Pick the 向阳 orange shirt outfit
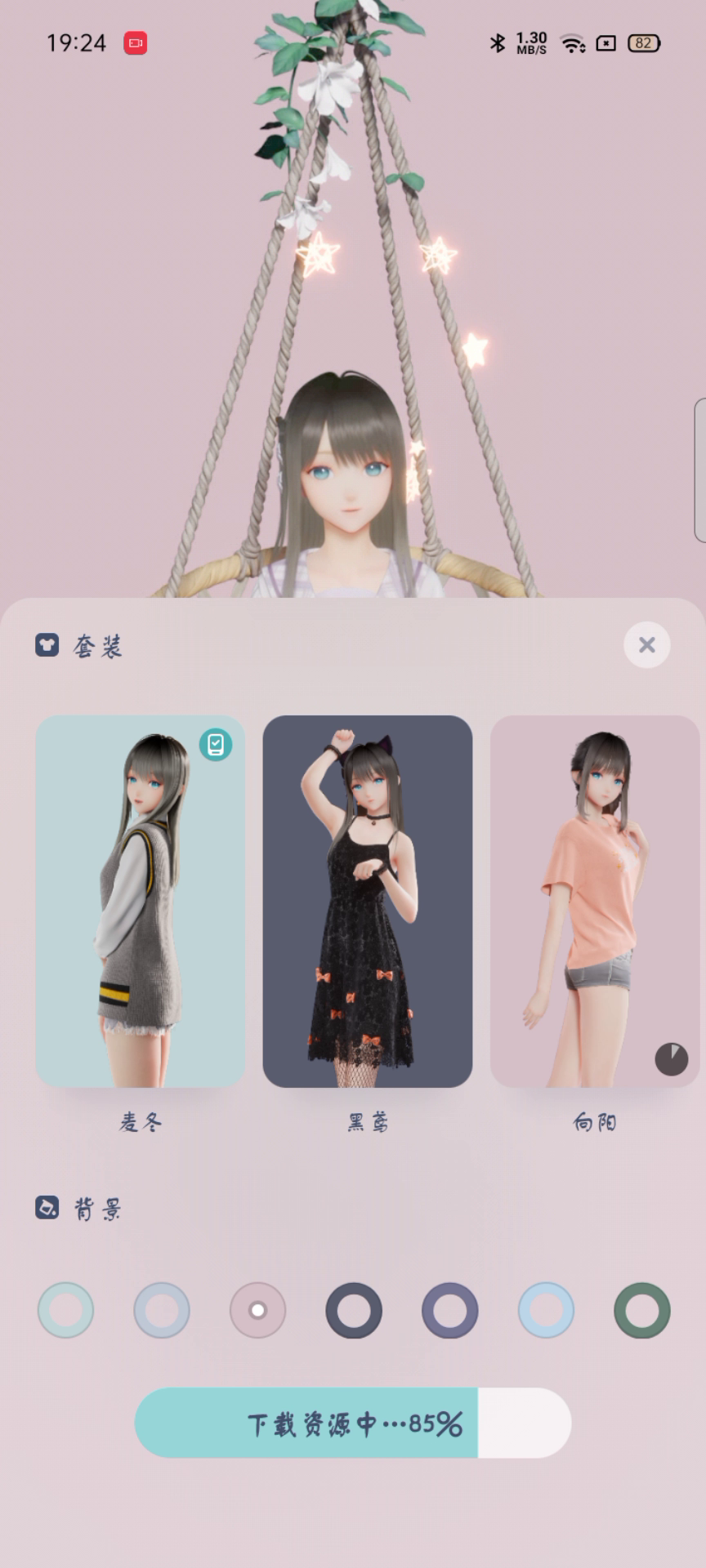 [x=595, y=901]
